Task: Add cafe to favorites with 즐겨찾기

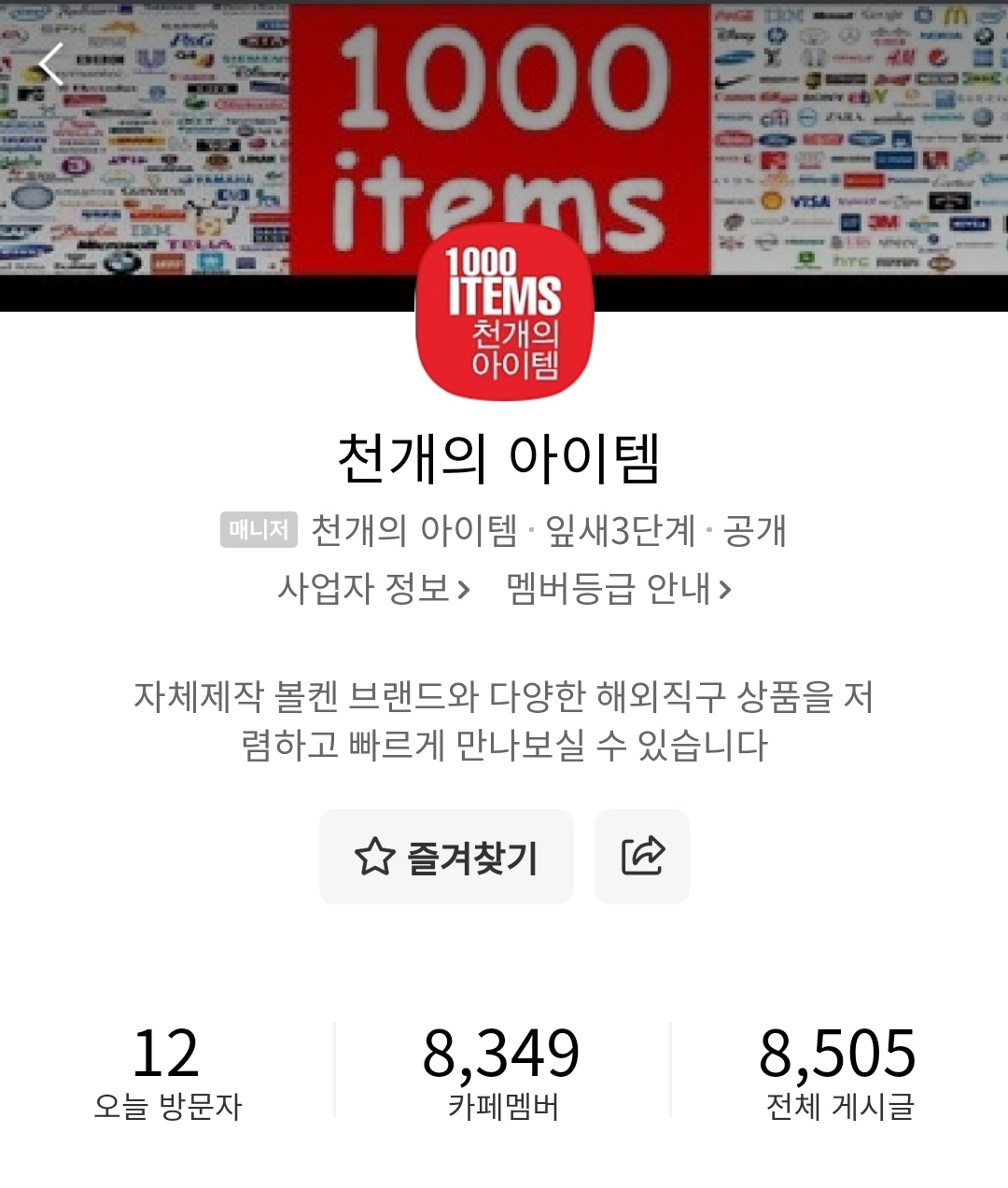Action: point(446,857)
